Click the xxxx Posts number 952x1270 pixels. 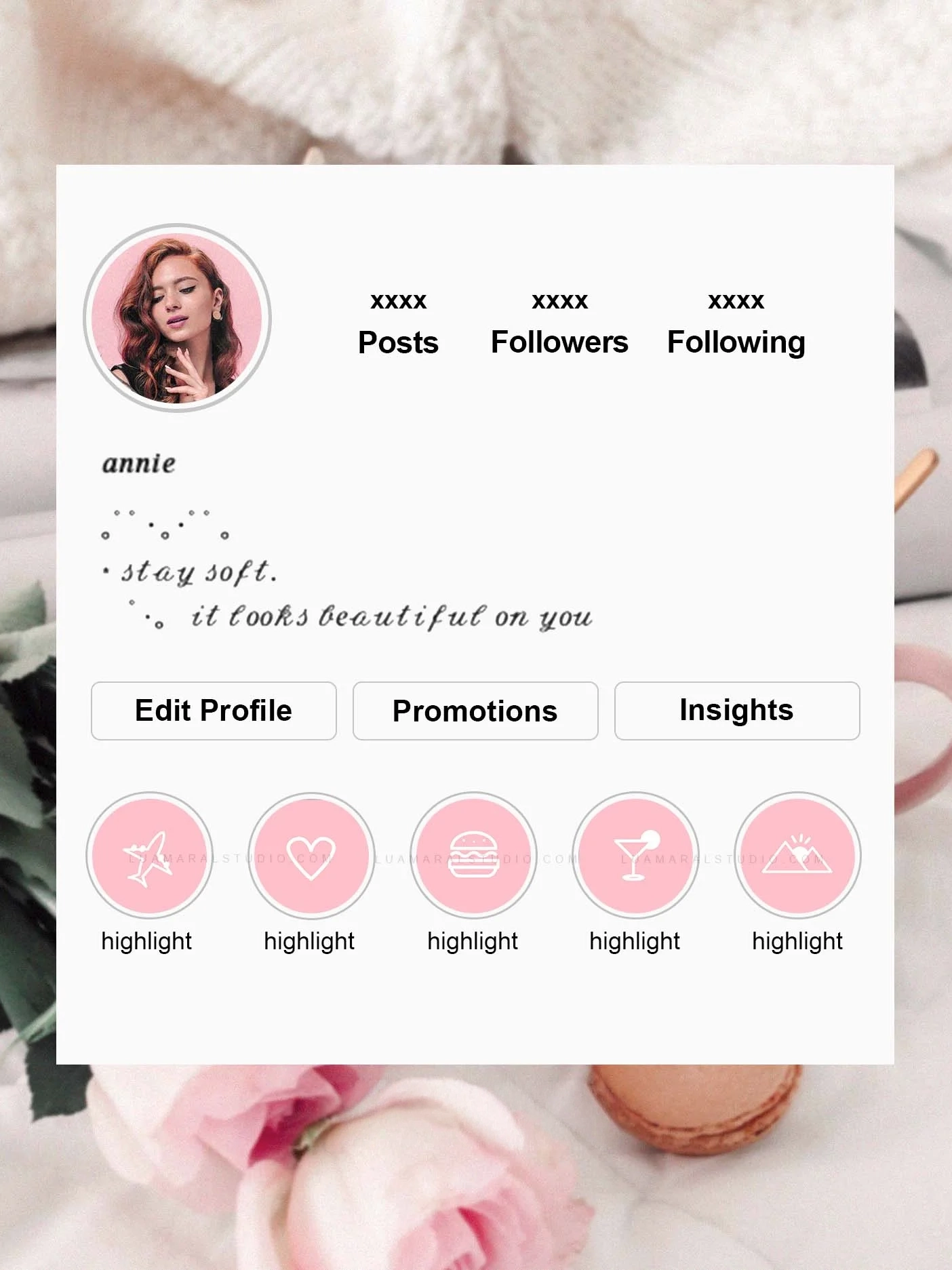397,302
